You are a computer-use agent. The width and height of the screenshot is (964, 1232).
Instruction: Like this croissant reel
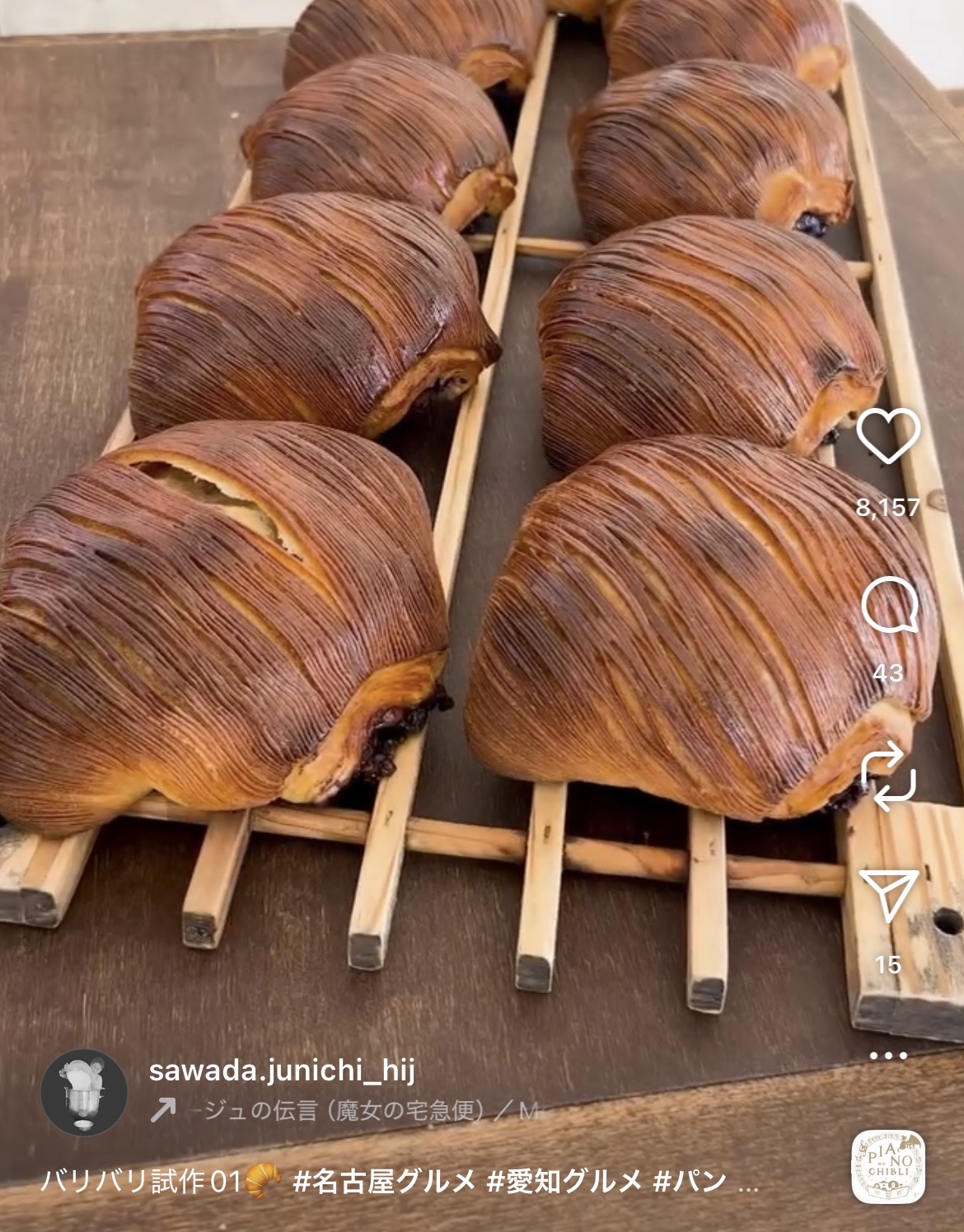[887, 436]
